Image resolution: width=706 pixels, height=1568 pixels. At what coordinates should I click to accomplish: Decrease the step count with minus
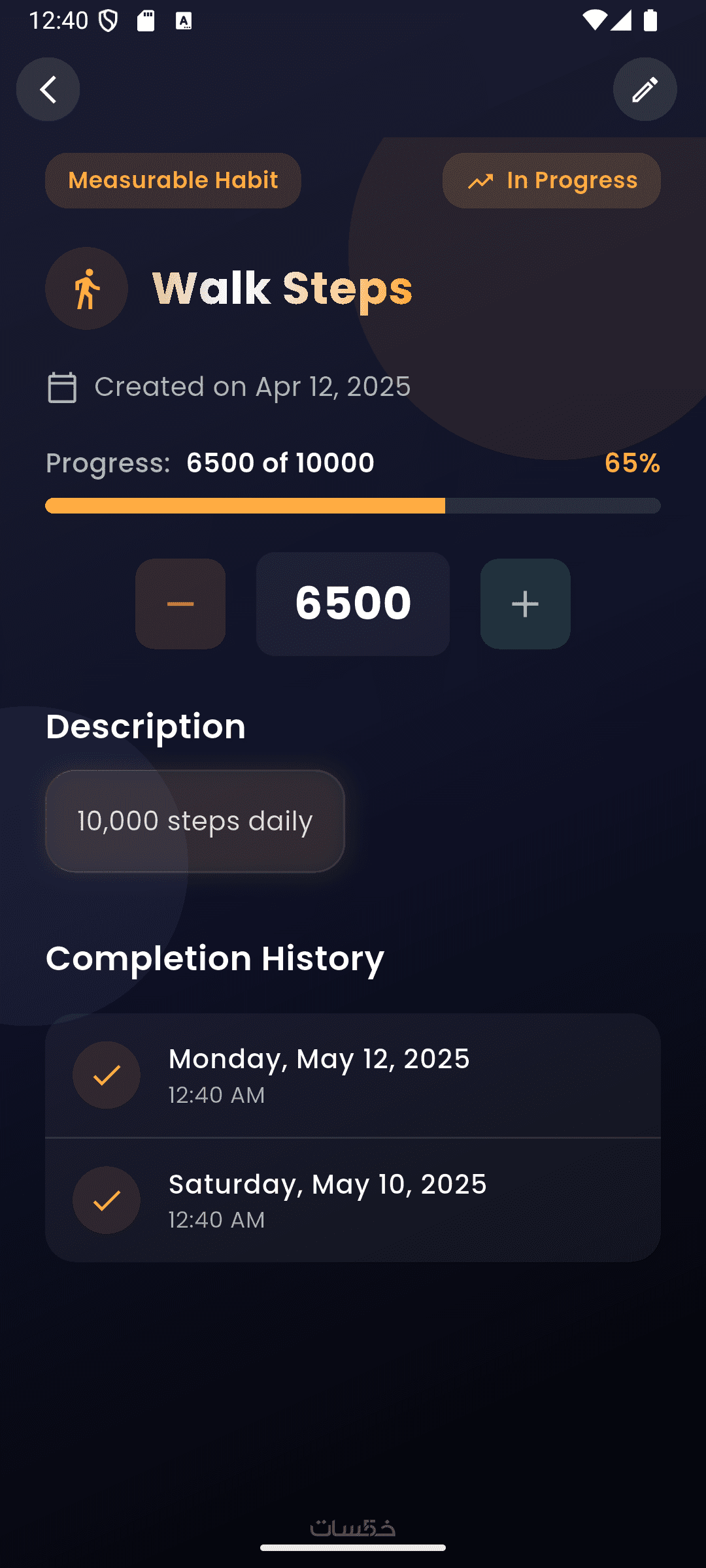pyautogui.click(x=180, y=604)
